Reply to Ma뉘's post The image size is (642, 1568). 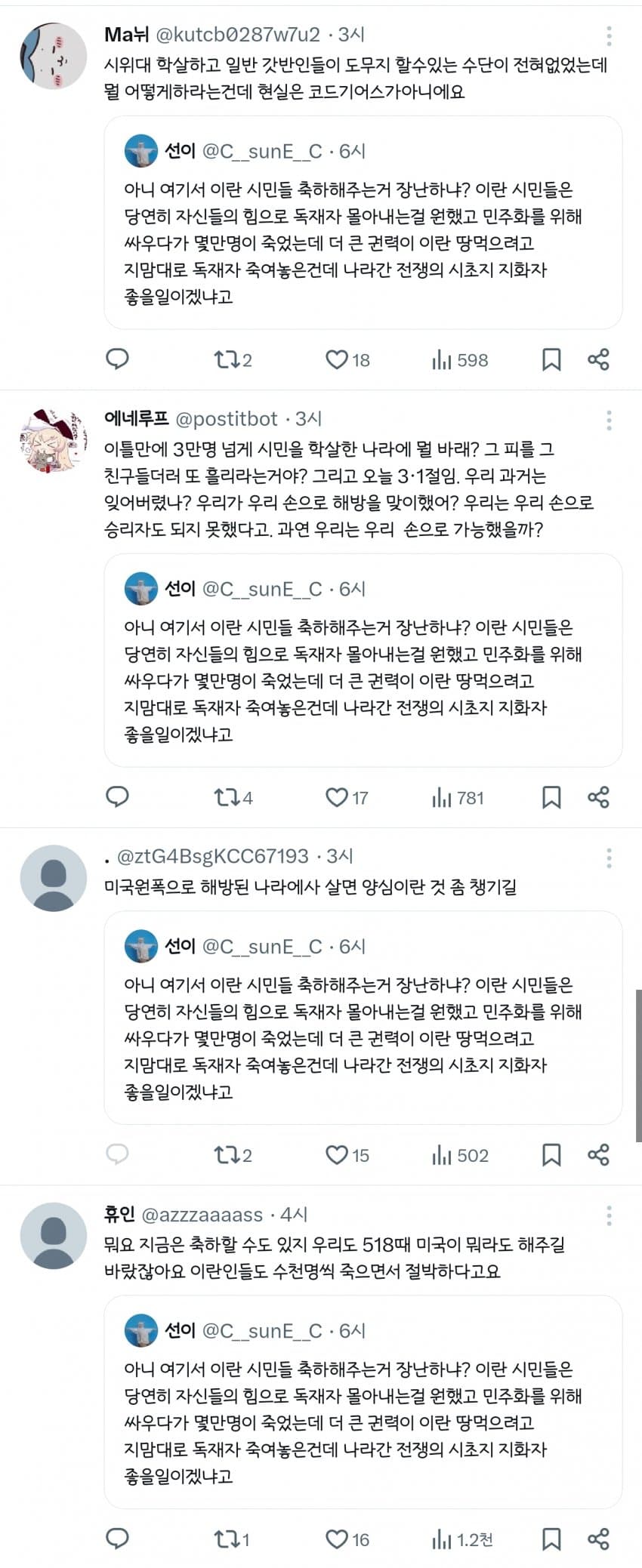(x=117, y=359)
